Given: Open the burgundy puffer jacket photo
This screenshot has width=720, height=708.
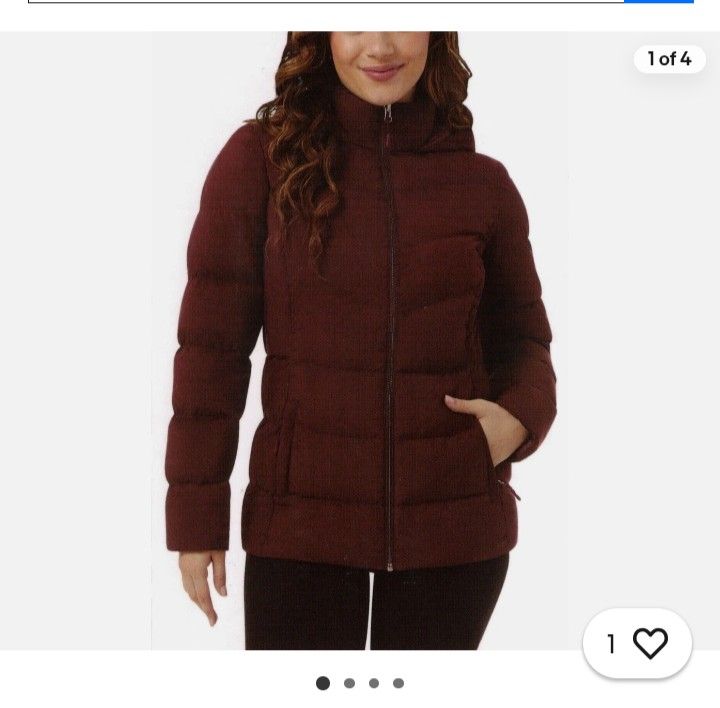Looking at the screenshot, I should pyautogui.click(x=360, y=340).
